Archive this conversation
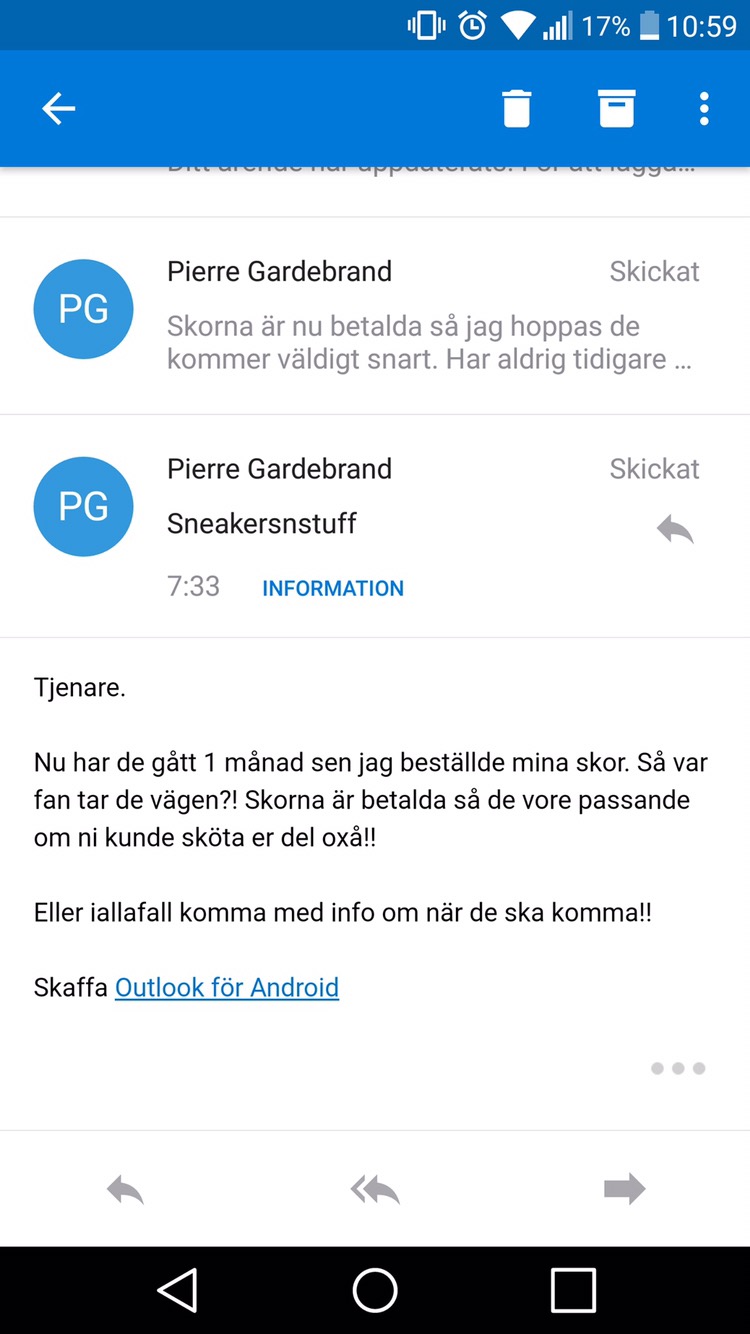The height and width of the screenshot is (1334, 750). (x=616, y=108)
